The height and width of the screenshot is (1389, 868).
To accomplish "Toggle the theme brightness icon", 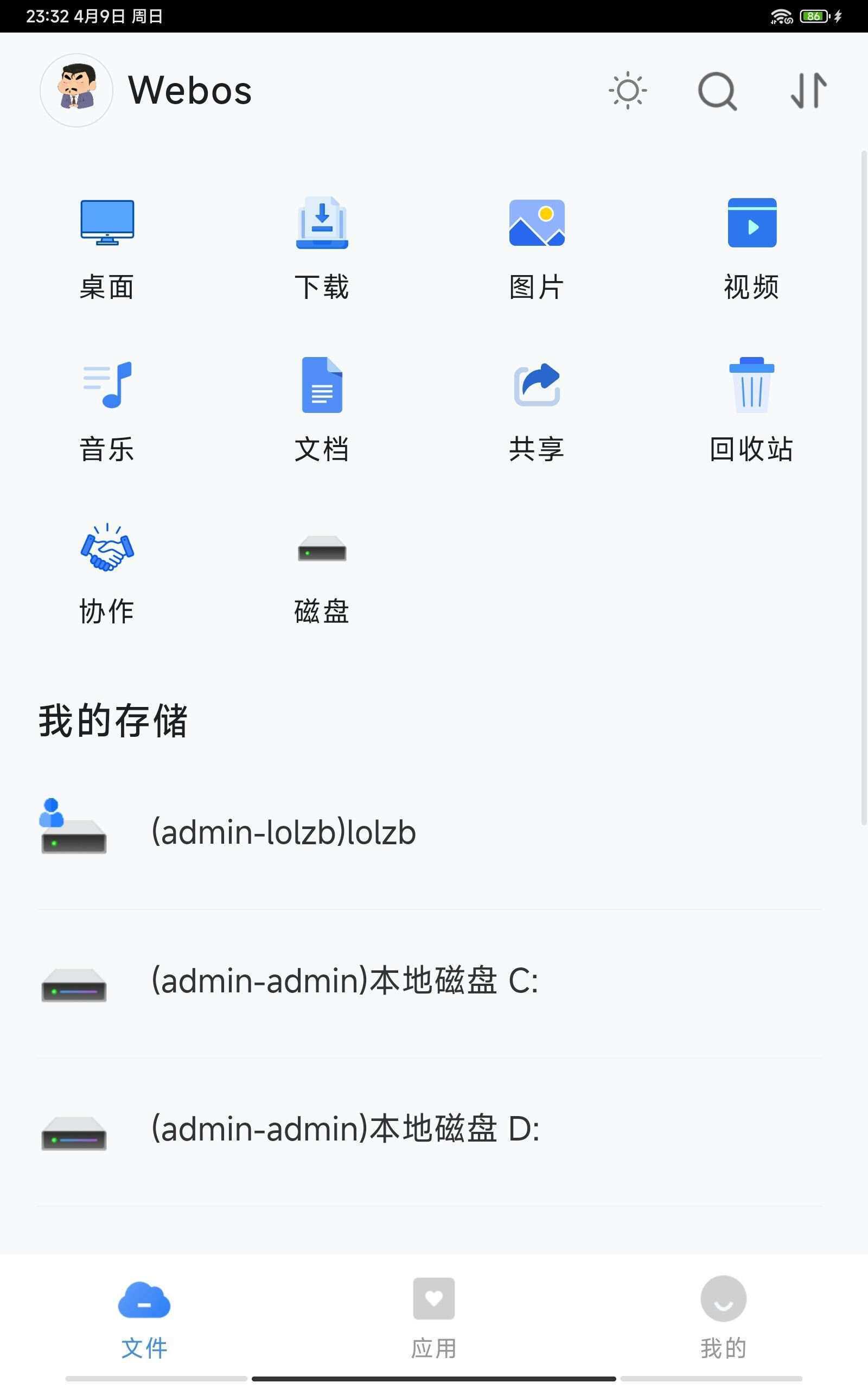I will [x=628, y=91].
